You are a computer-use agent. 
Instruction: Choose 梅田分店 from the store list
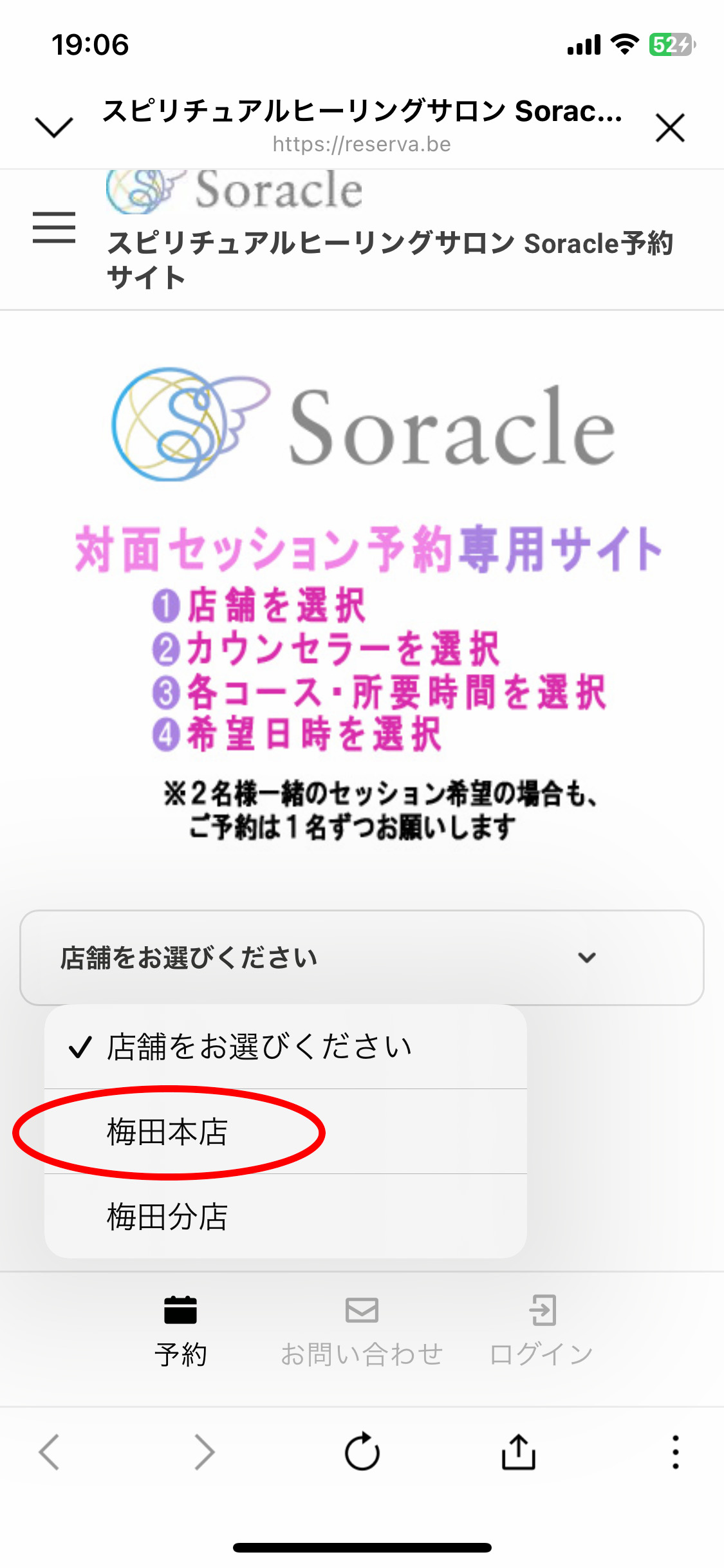pos(167,1217)
